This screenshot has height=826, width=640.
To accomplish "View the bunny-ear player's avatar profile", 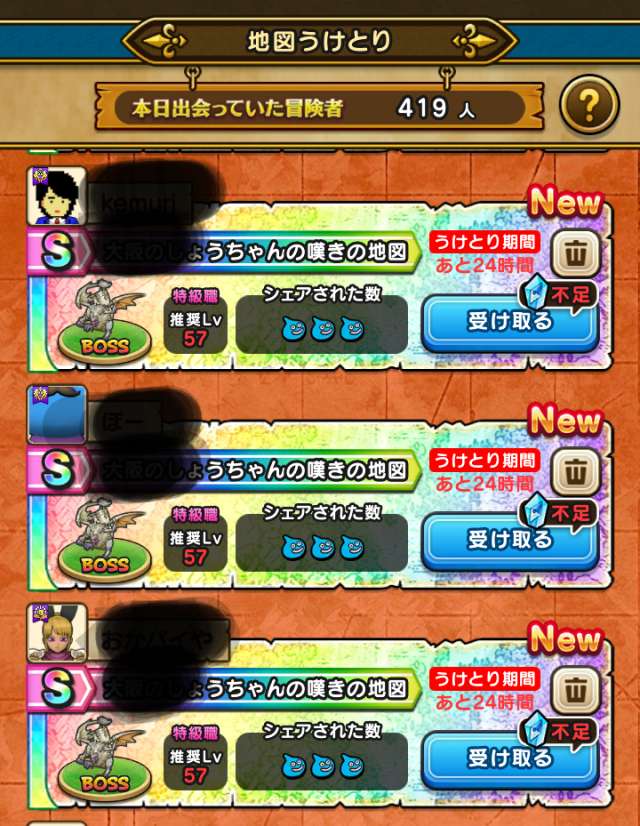I will (x=59, y=635).
